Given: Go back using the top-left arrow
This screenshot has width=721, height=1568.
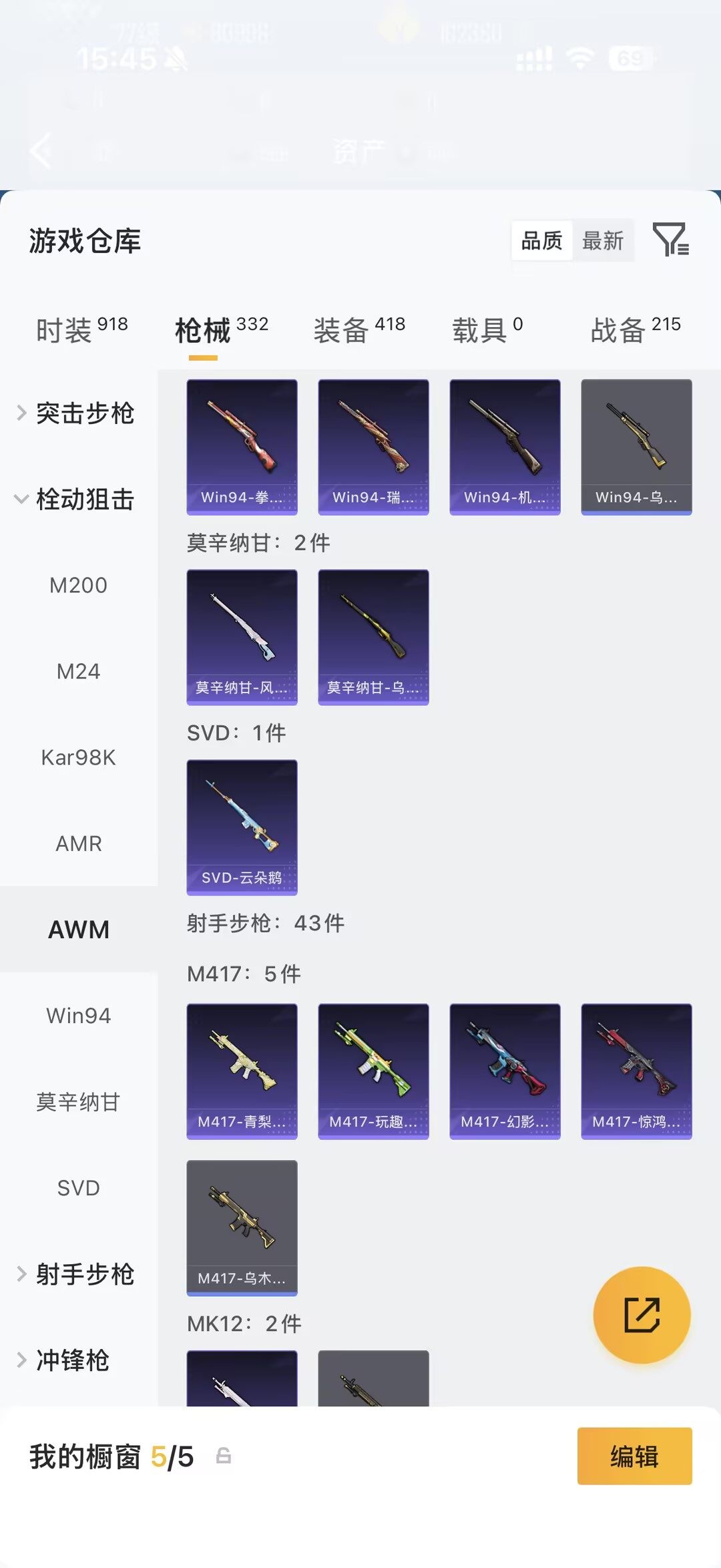Looking at the screenshot, I should [x=41, y=150].
